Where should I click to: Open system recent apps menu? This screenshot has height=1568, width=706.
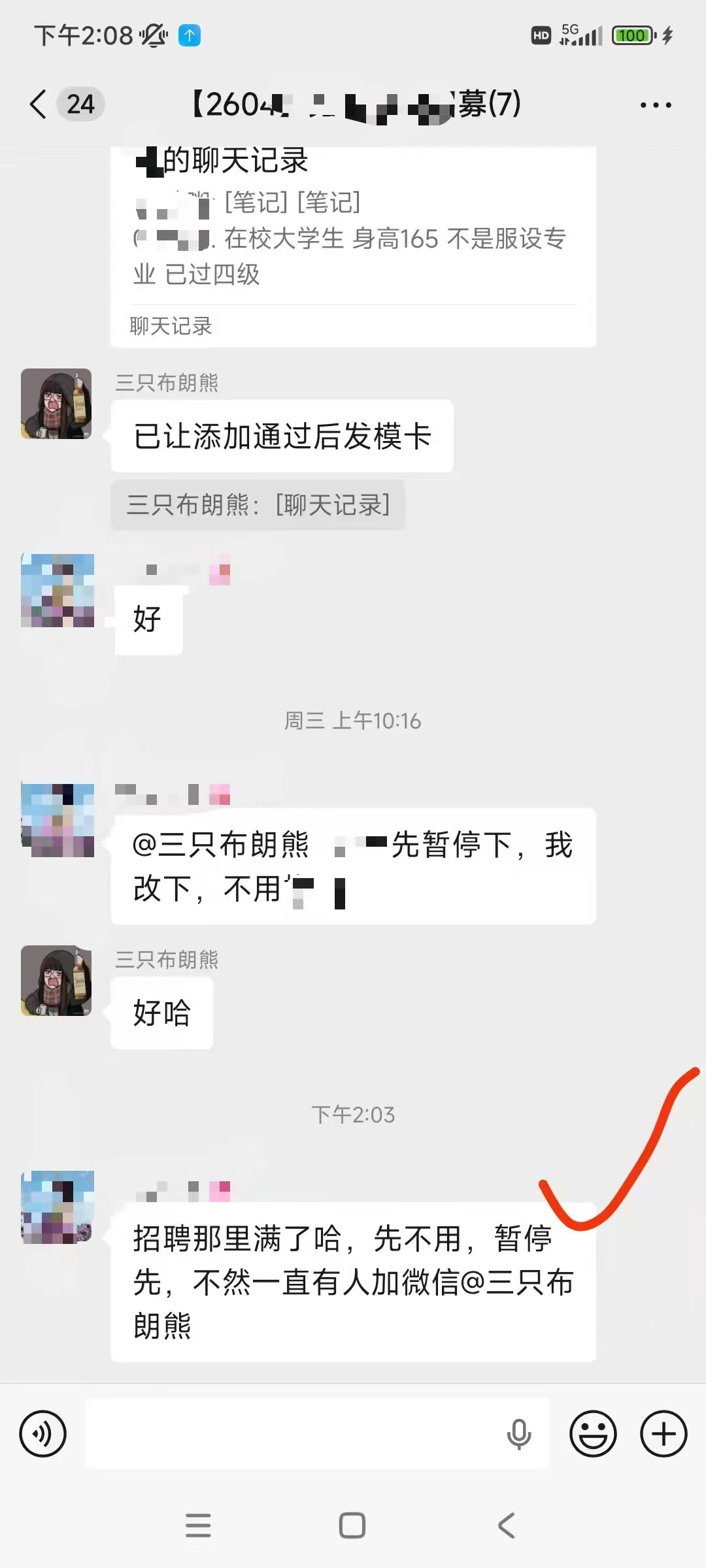point(198,1526)
